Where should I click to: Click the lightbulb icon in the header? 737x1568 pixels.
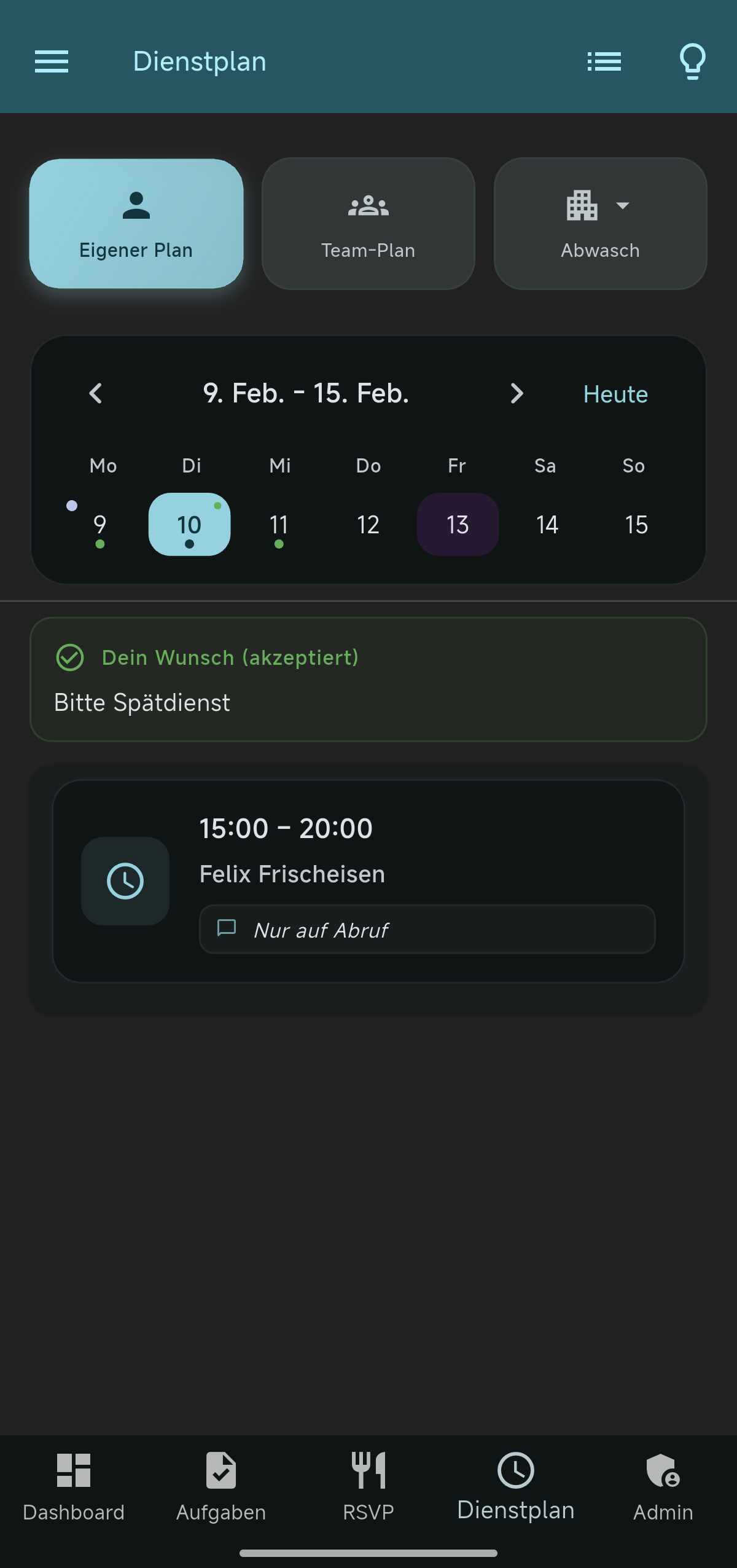point(692,61)
